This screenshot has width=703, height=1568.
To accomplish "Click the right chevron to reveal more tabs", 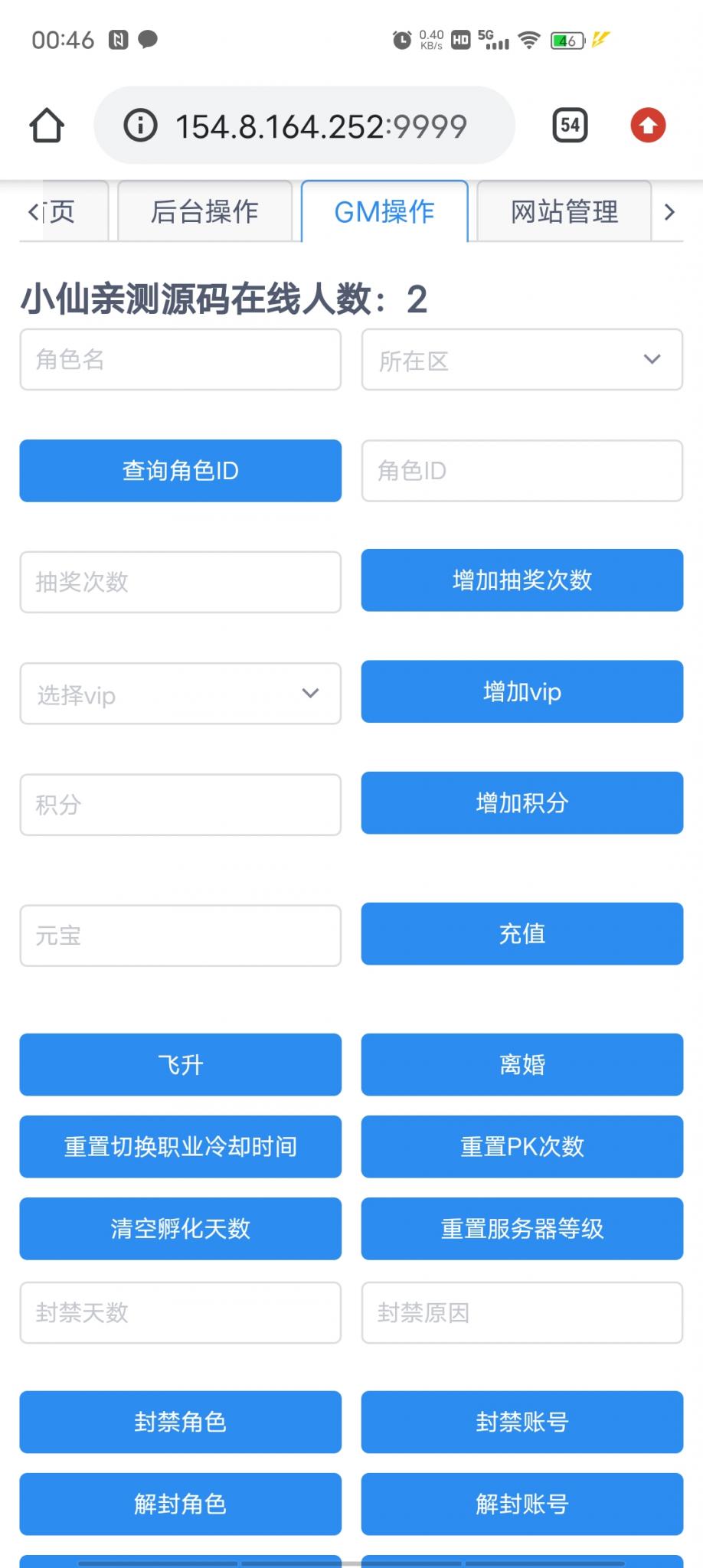I will click(670, 211).
